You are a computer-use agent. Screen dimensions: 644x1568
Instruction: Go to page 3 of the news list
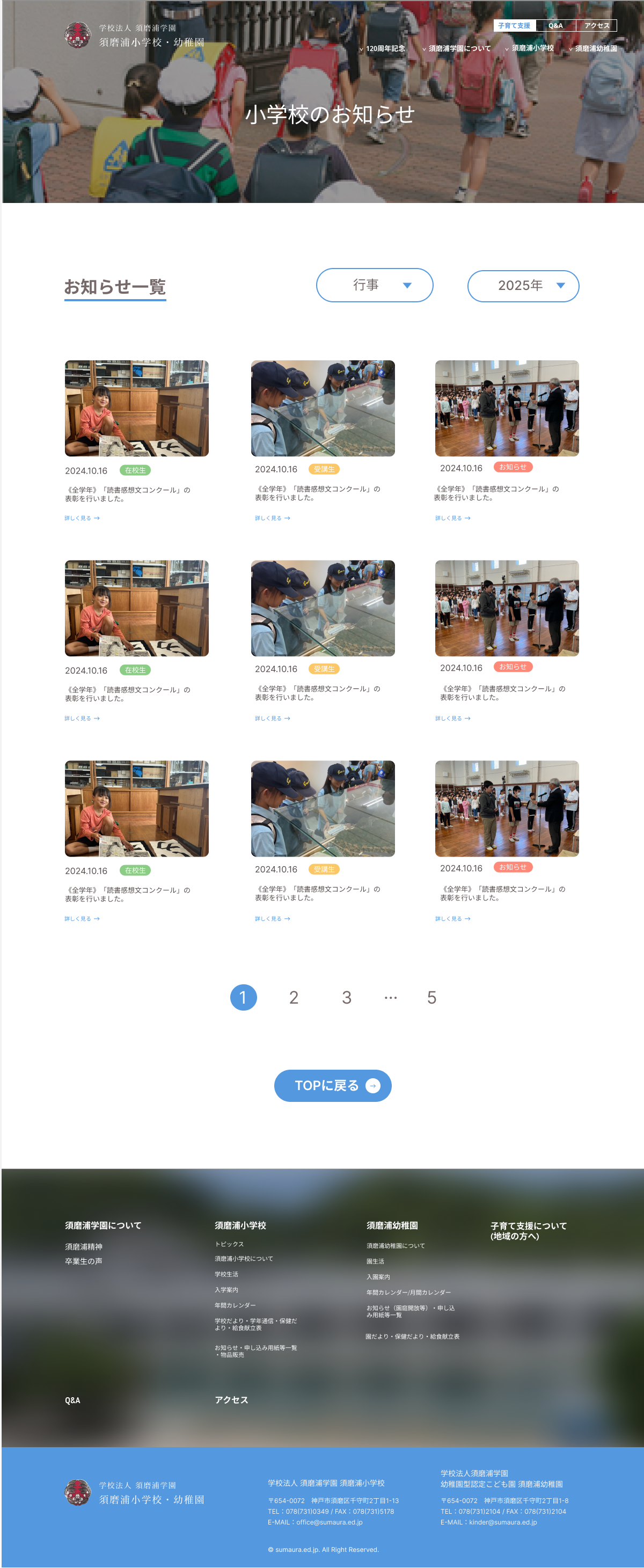click(346, 997)
